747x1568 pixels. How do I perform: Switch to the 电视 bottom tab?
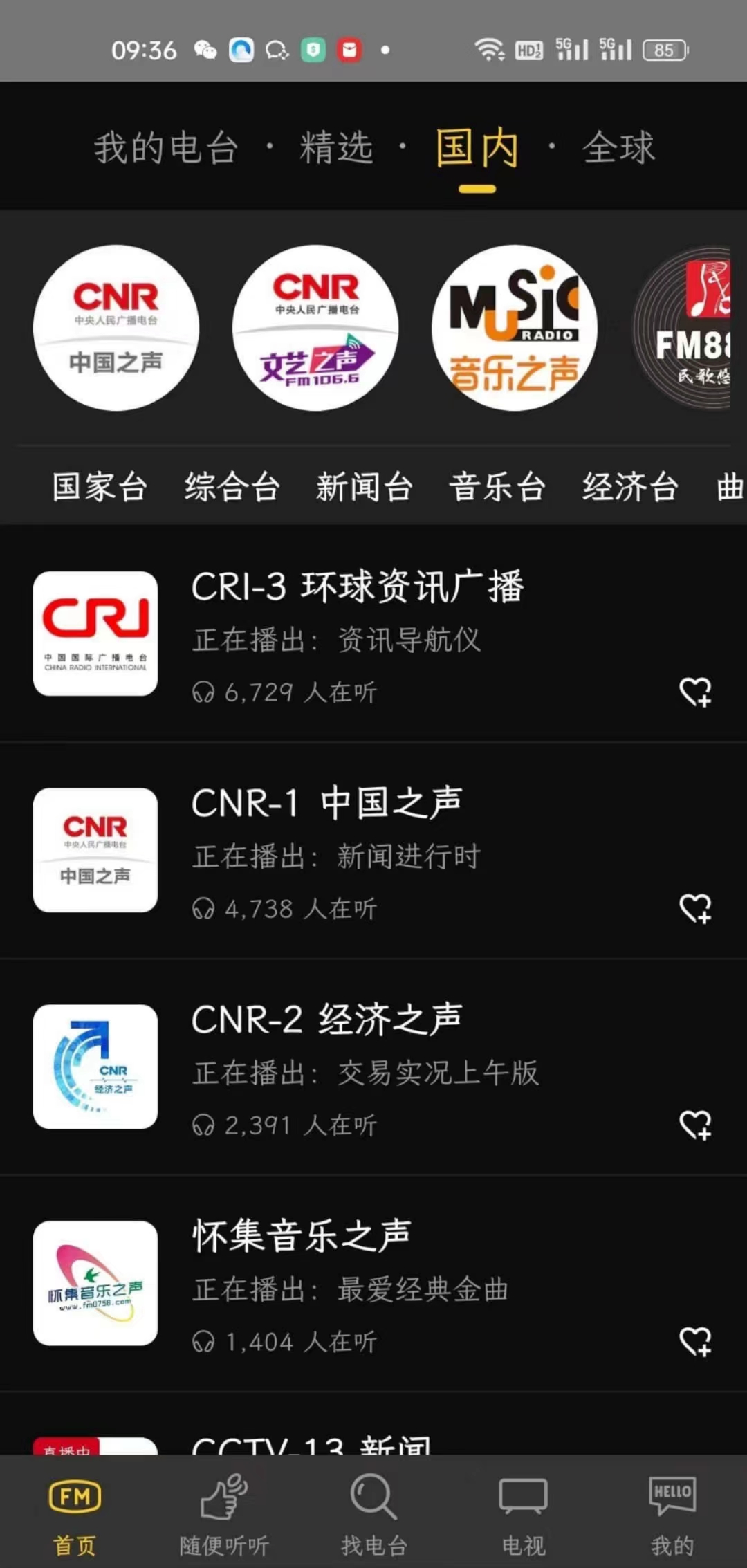[524, 1511]
